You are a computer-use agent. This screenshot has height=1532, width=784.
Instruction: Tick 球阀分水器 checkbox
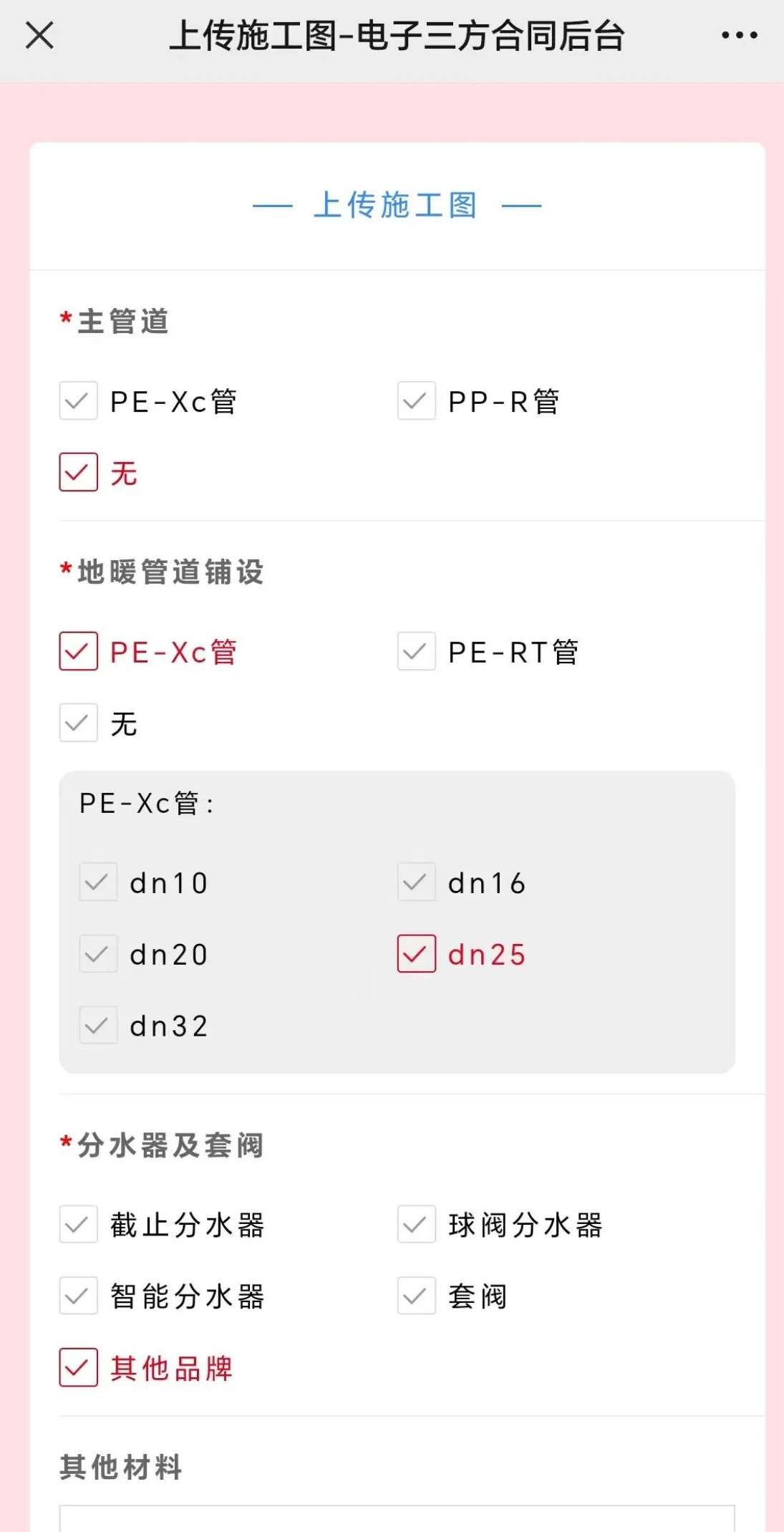pos(417,1225)
